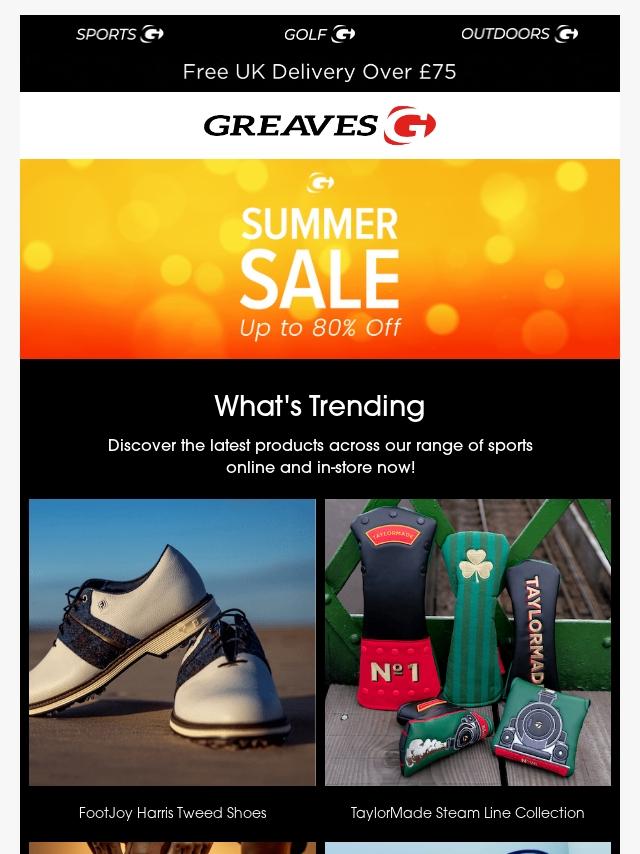Tap the Greaves logo header

click(x=320, y=126)
